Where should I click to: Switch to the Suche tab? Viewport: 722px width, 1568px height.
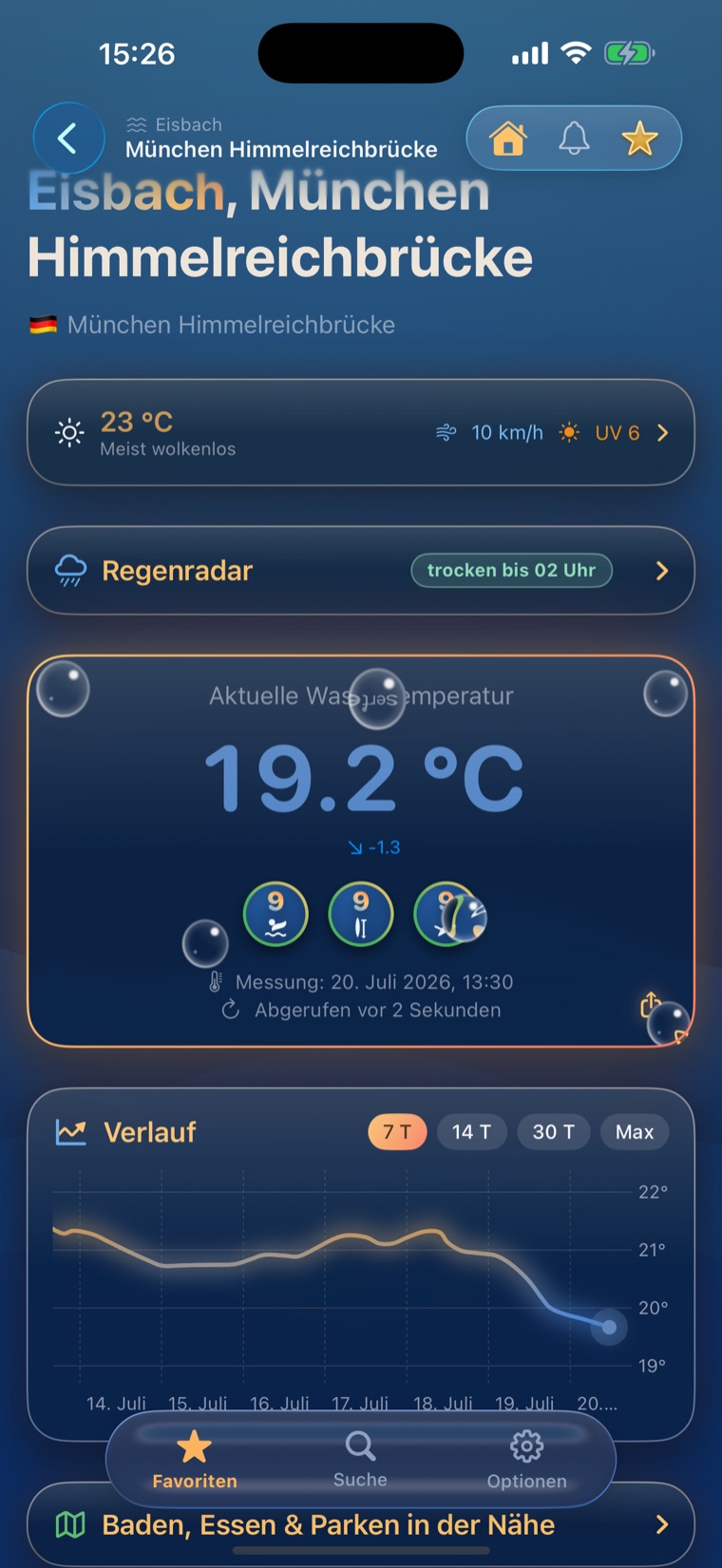tap(360, 1460)
